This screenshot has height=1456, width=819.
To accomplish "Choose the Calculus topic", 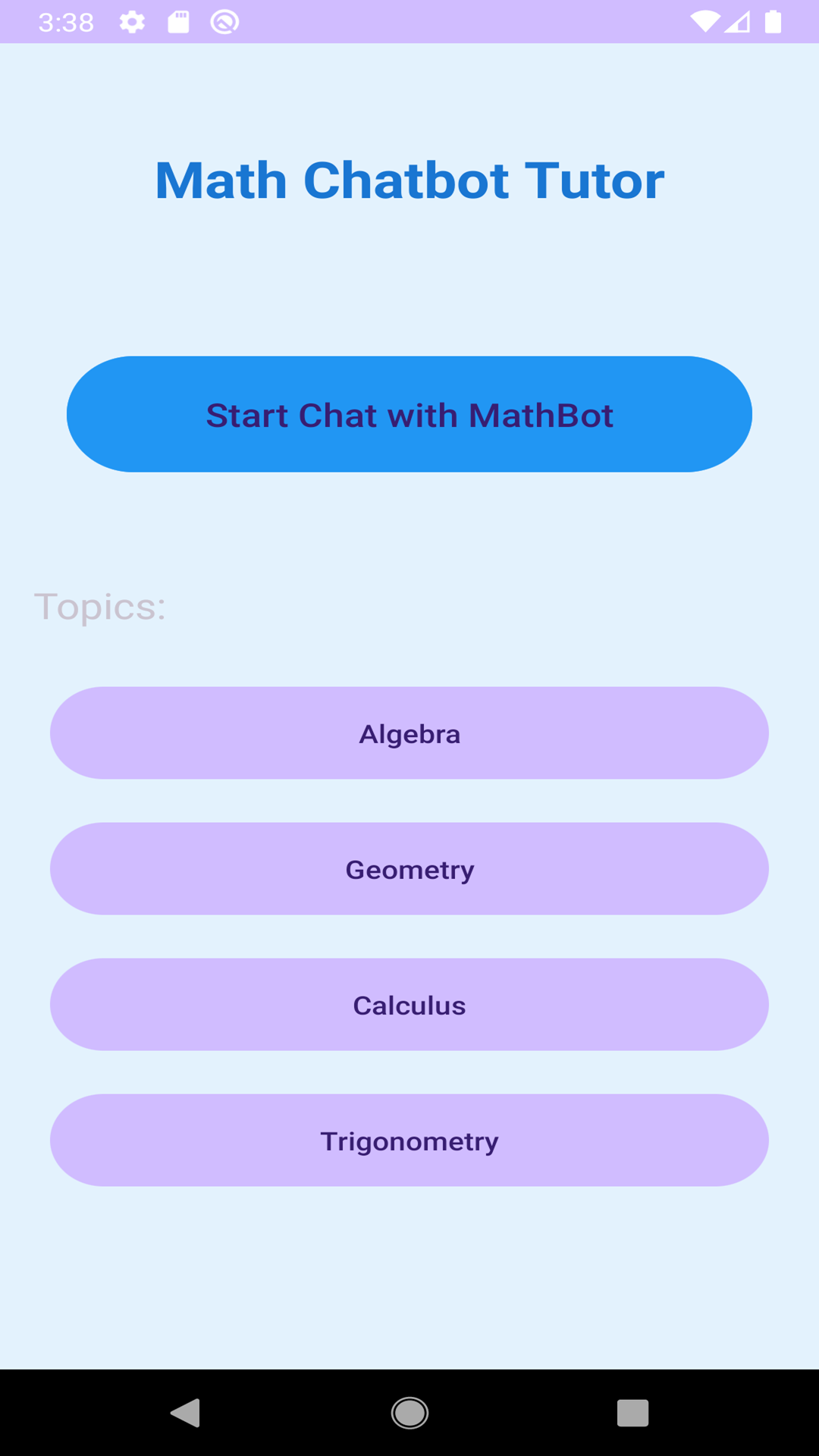I will pyautogui.click(x=409, y=1004).
